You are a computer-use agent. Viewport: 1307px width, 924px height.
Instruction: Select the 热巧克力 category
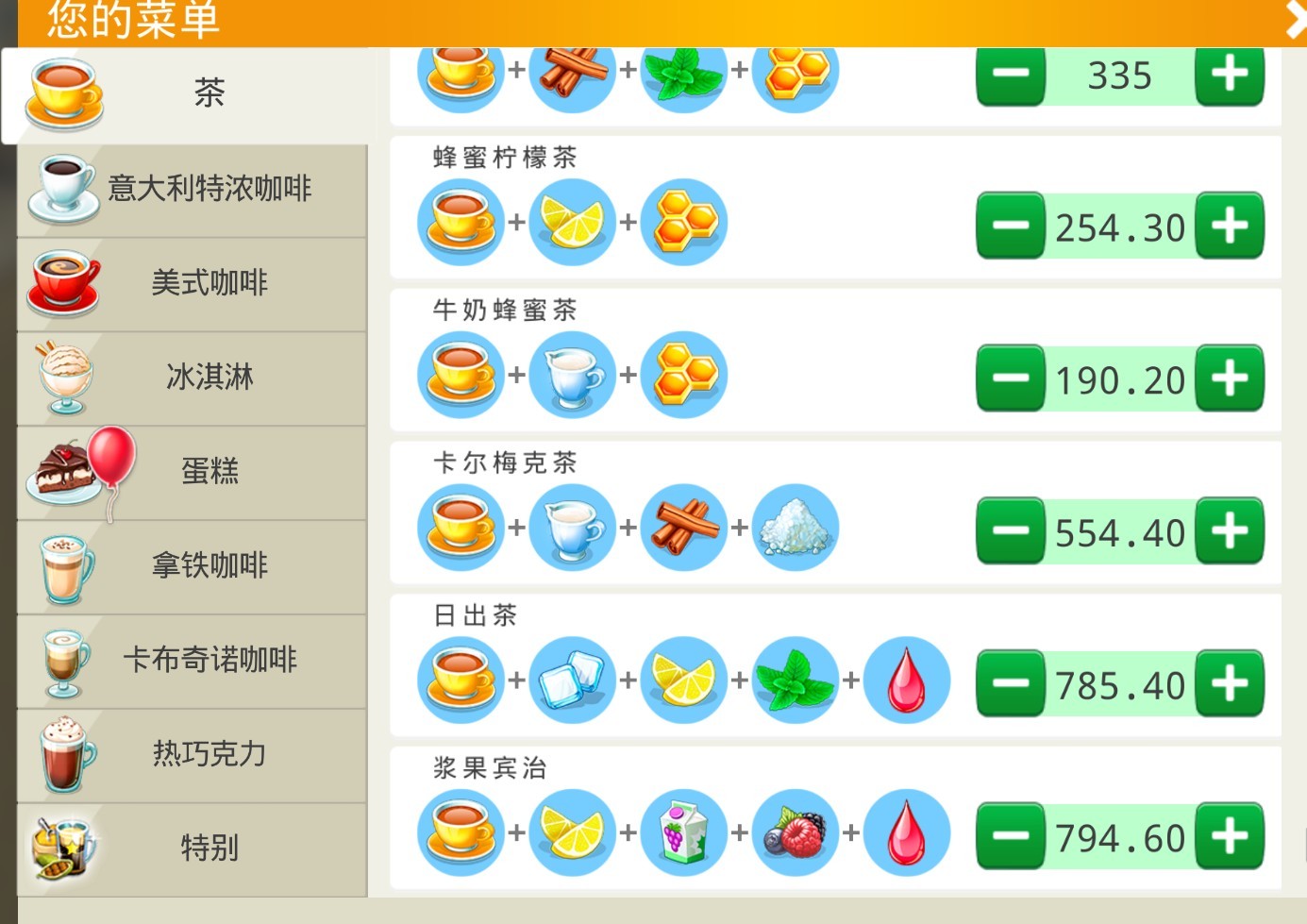(x=192, y=754)
